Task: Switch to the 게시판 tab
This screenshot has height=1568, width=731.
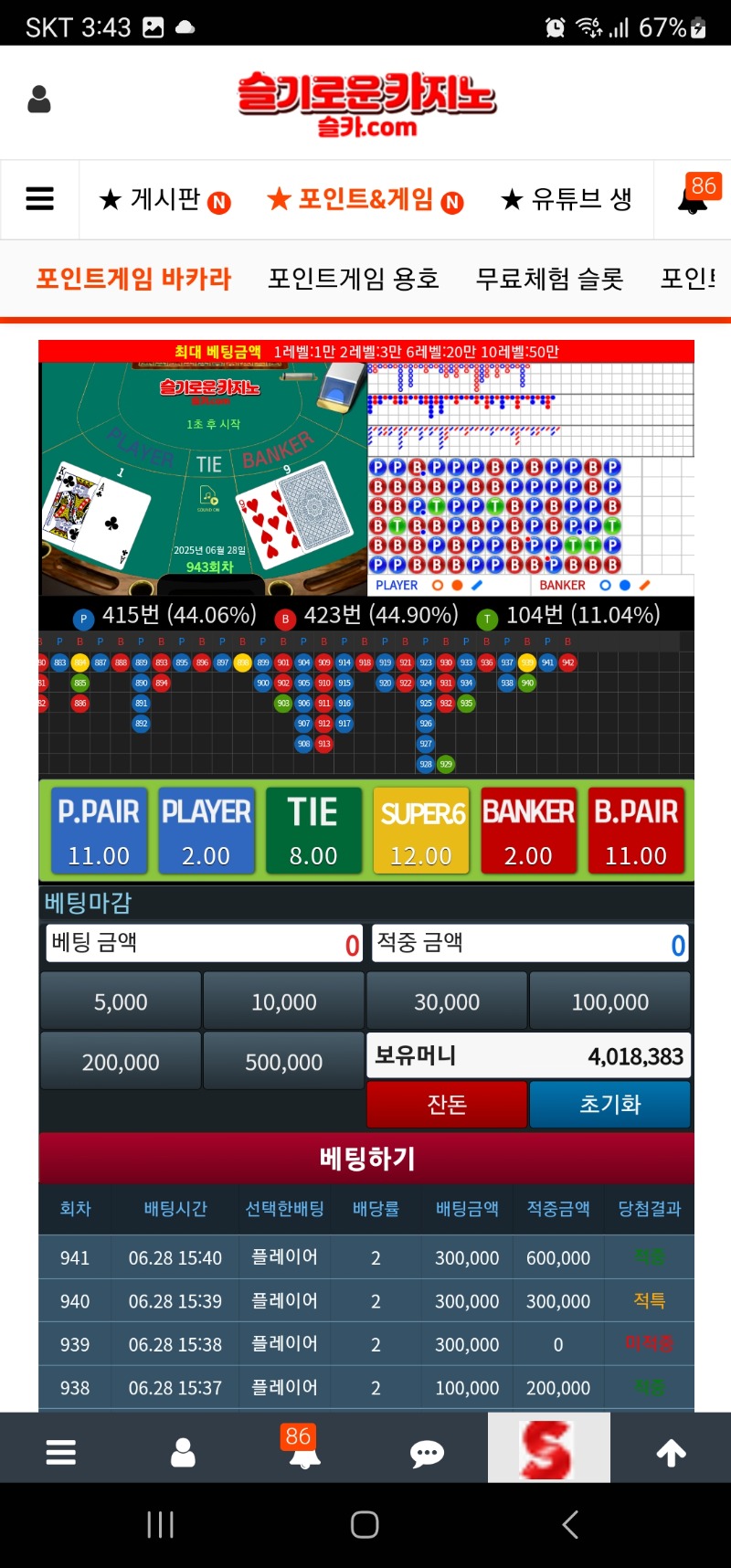Action: 164,199
